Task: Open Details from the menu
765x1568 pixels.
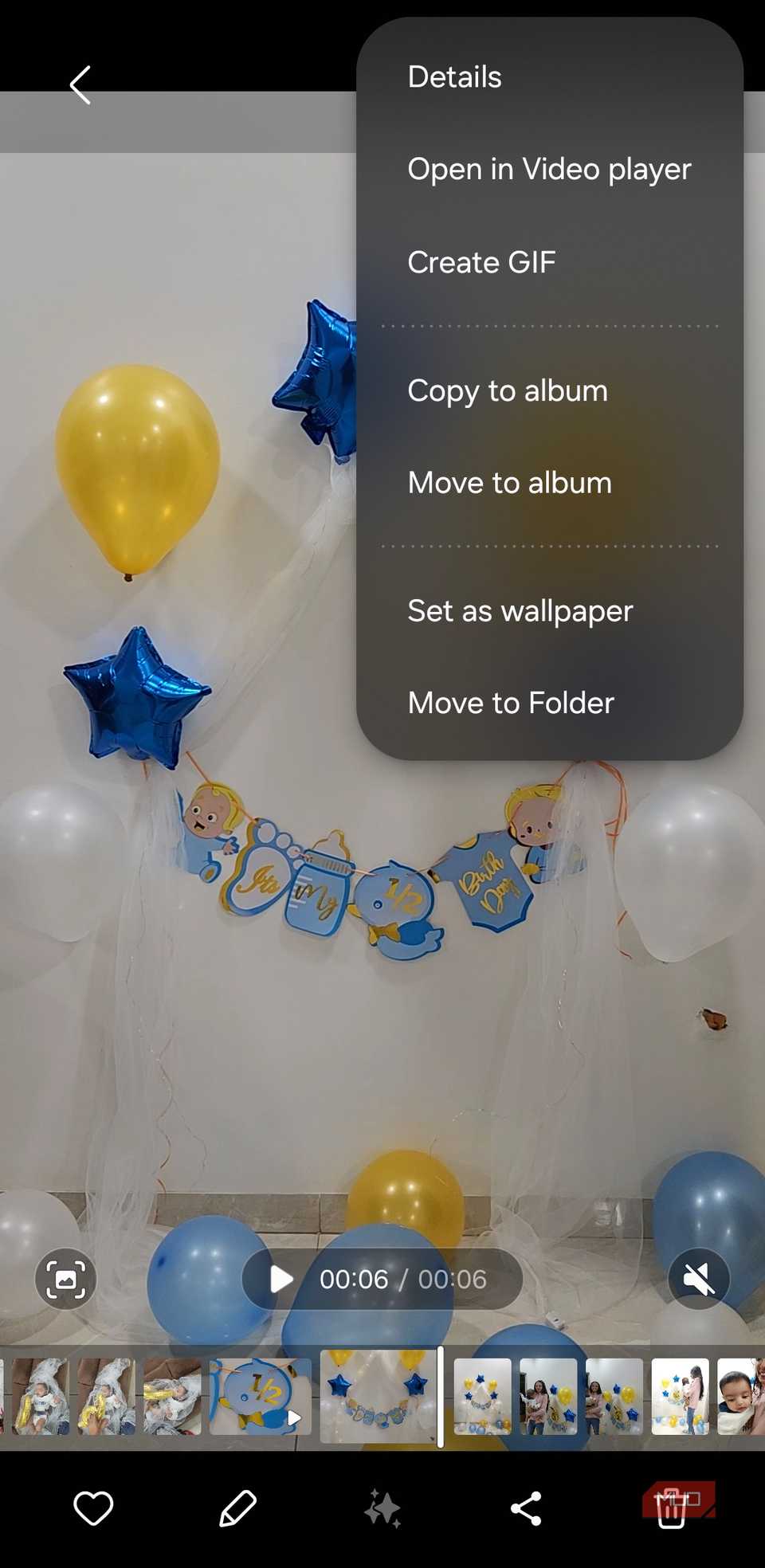Action: 454,77
